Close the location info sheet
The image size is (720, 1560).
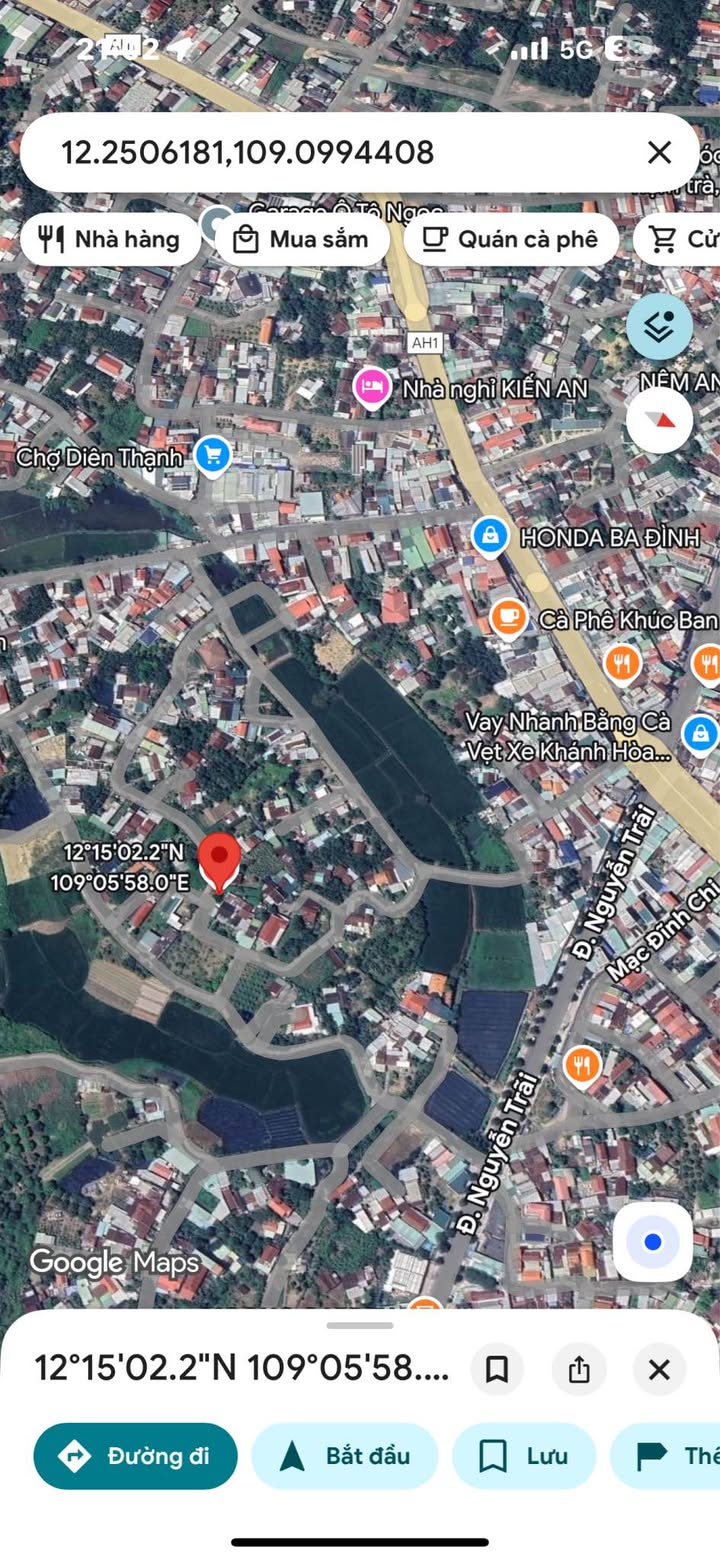[659, 1369]
